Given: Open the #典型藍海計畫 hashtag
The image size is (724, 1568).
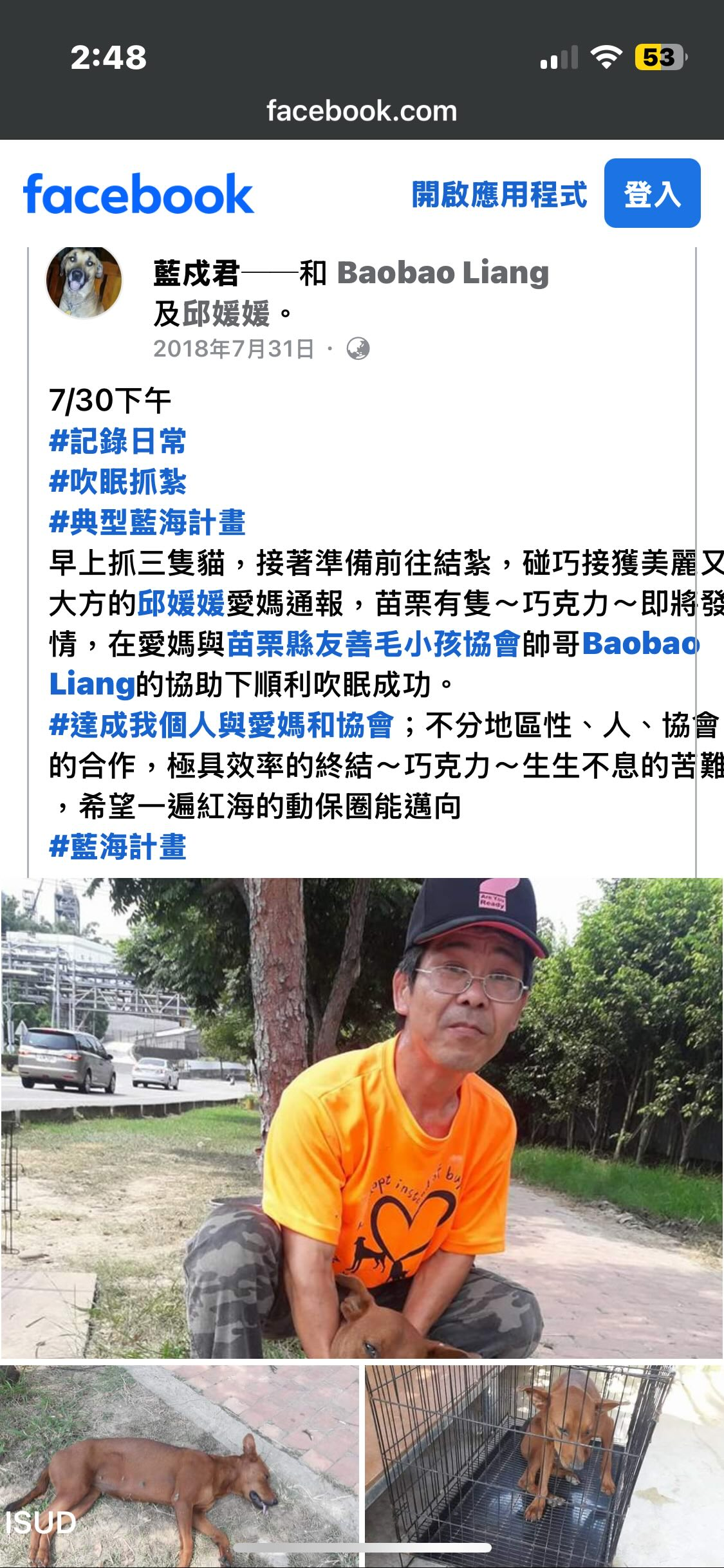Looking at the screenshot, I should (x=147, y=522).
